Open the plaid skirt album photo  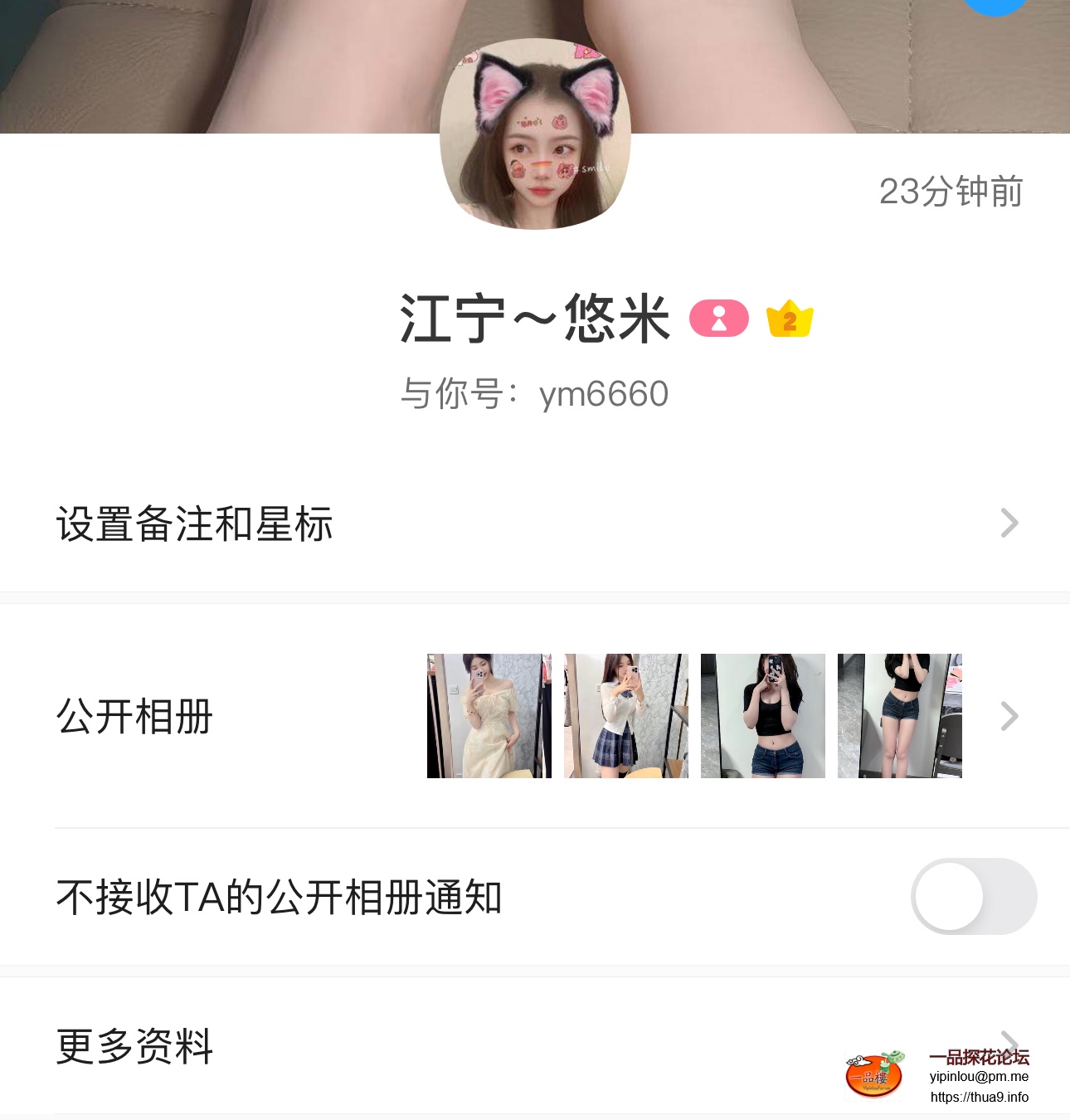click(x=626, y=716)
